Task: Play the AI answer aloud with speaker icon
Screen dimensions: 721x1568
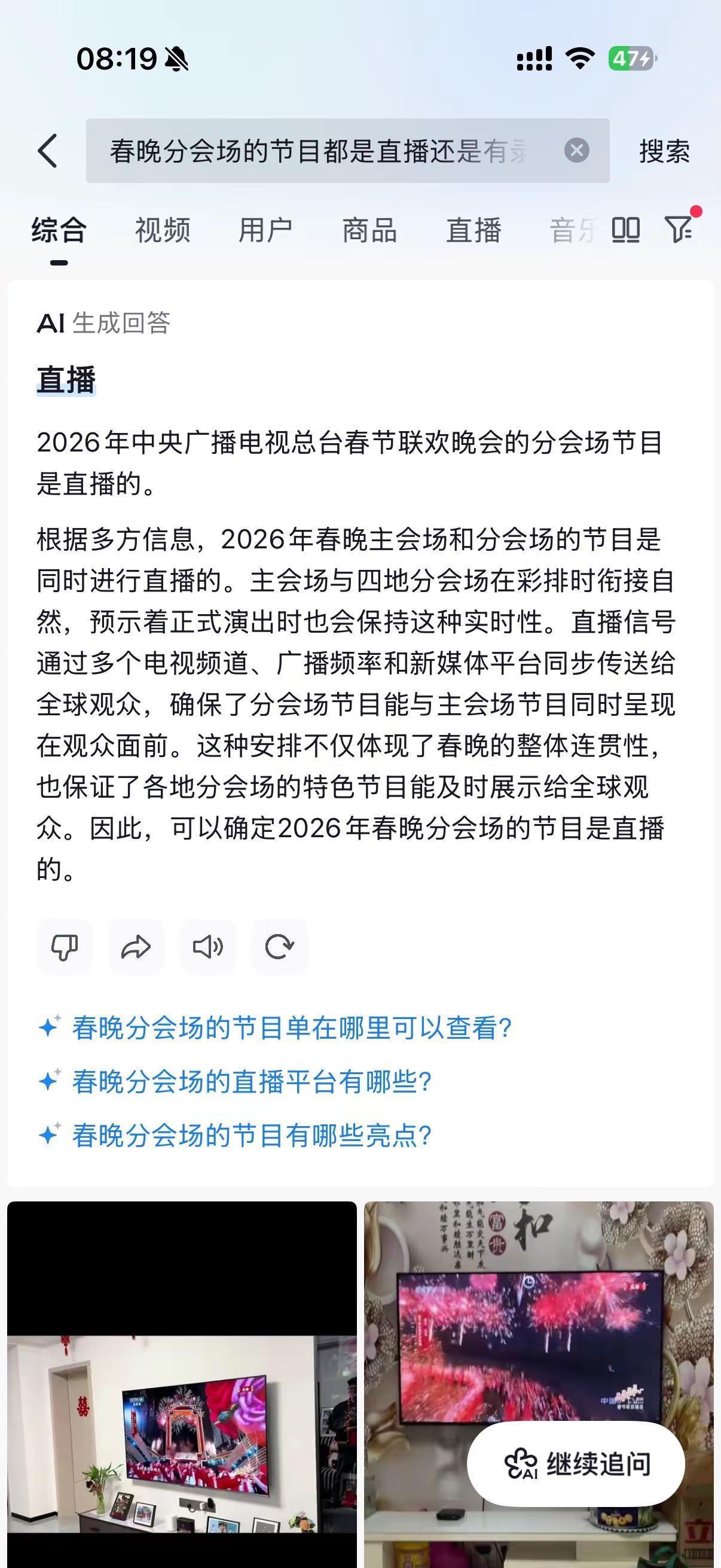Action: 208,947
